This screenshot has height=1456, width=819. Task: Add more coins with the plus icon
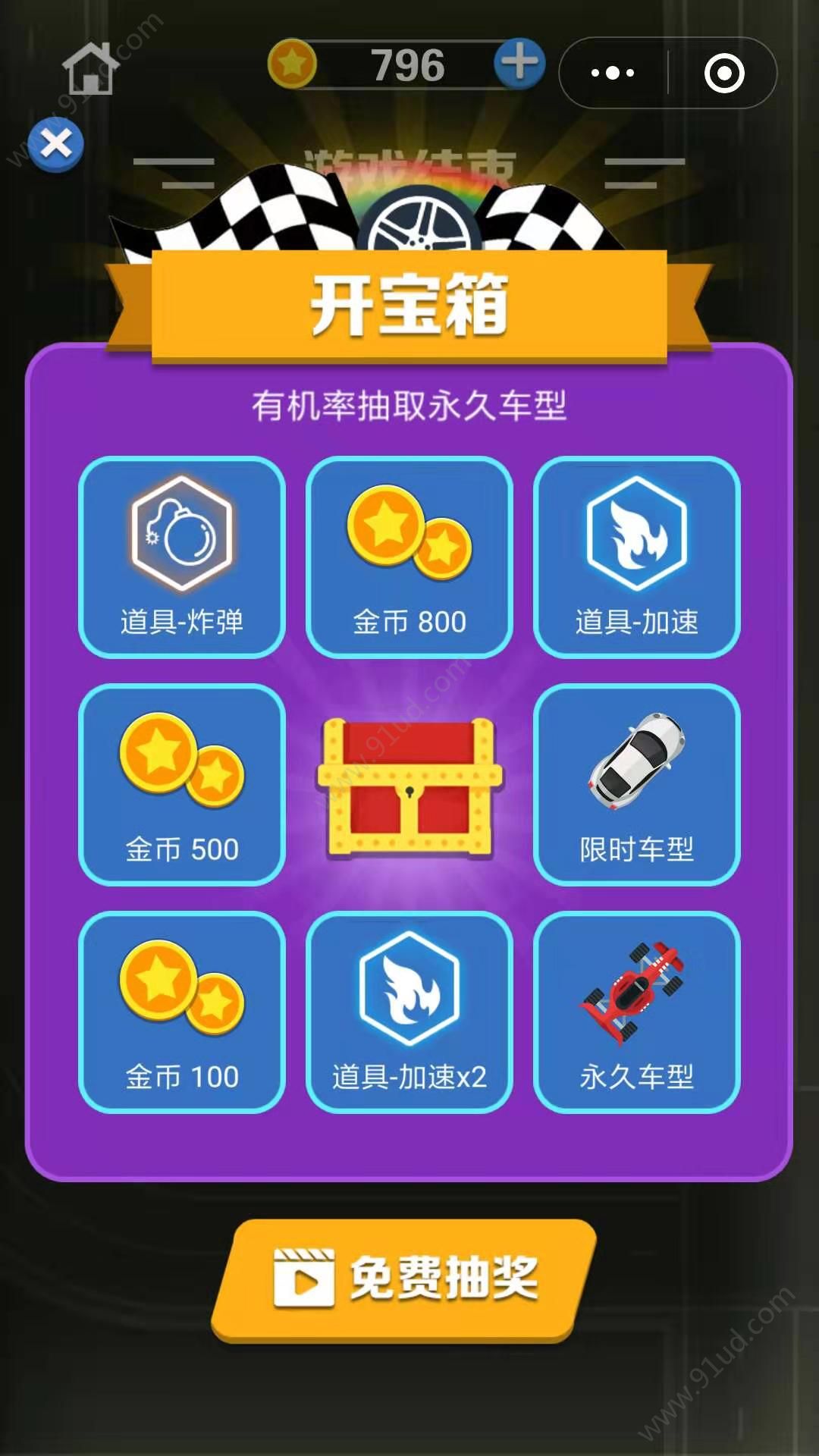519,64
